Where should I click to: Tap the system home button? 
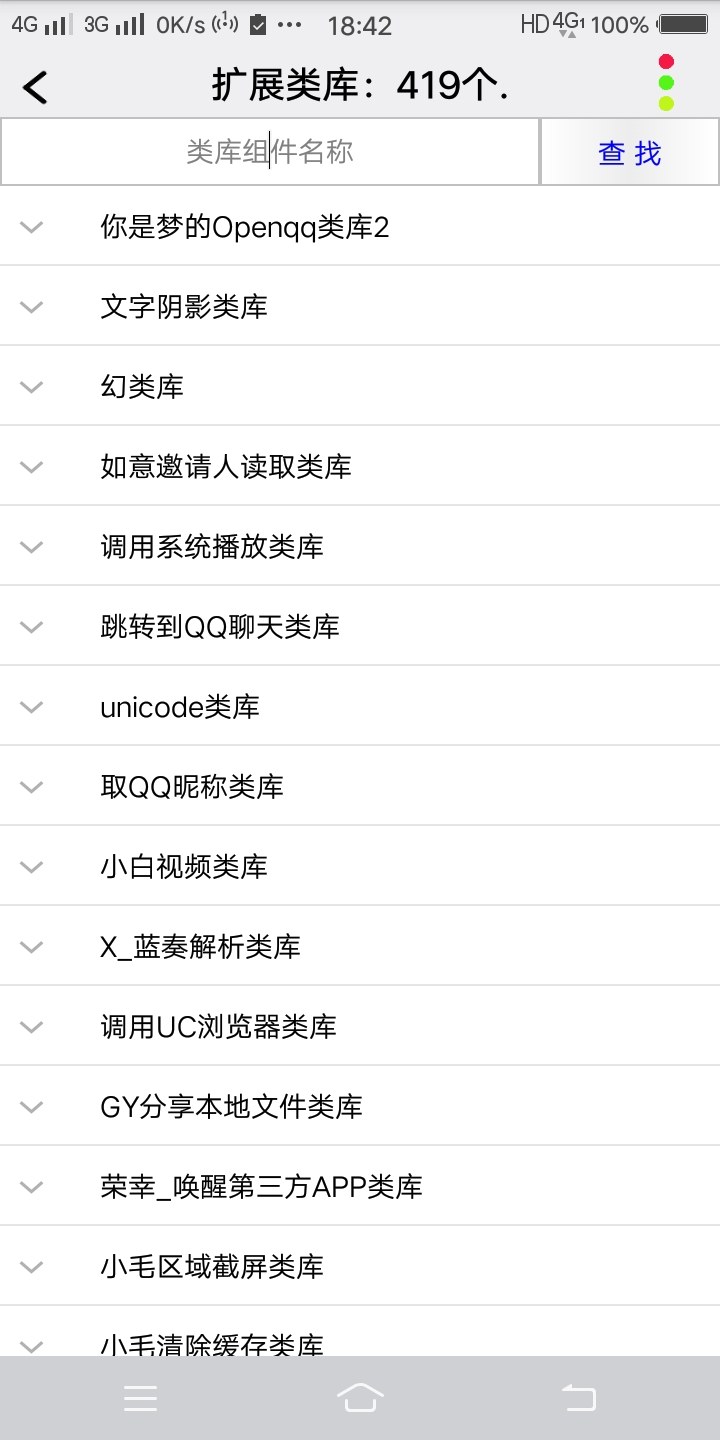(360, 1397)
